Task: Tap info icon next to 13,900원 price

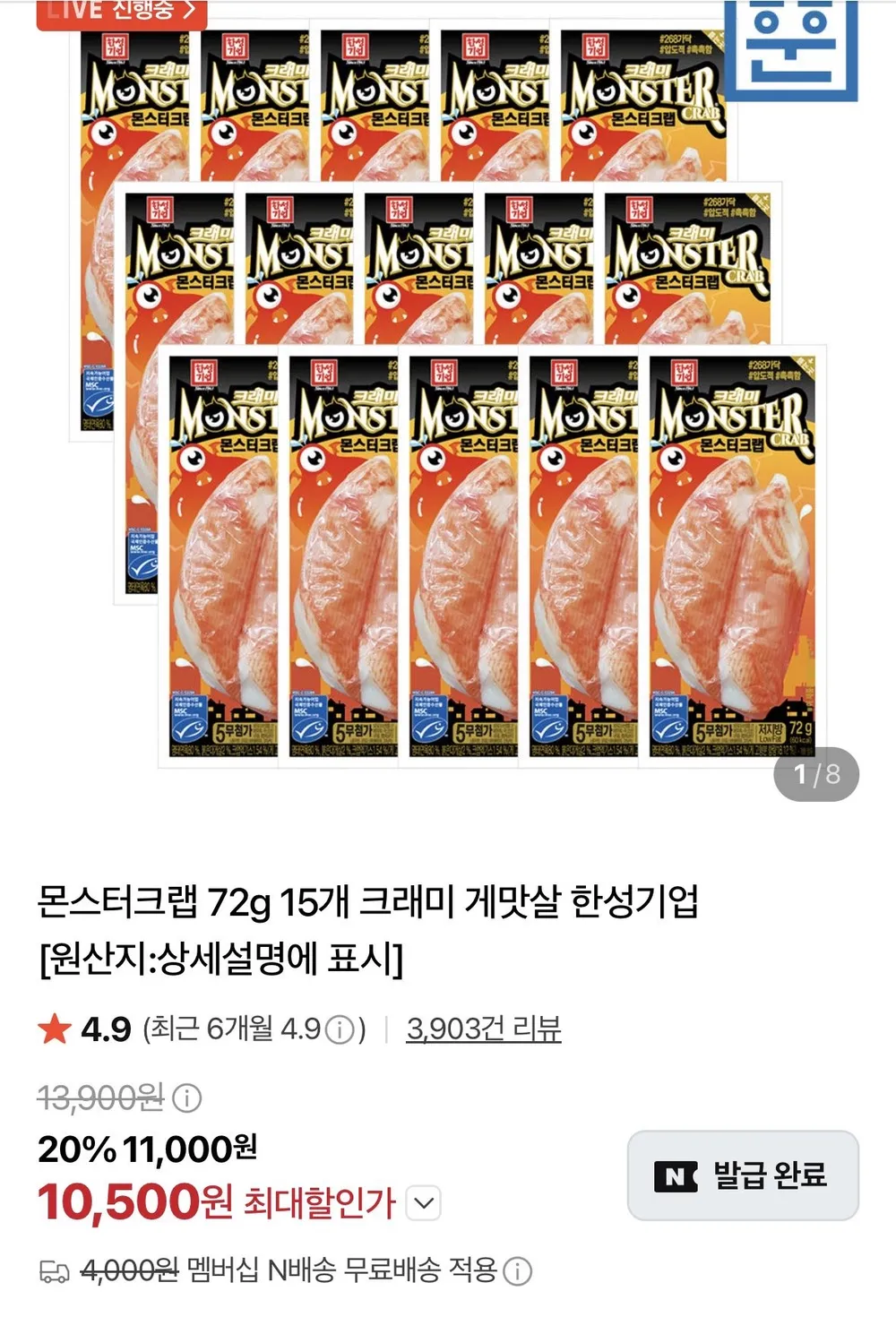Action: [186, 1097]
